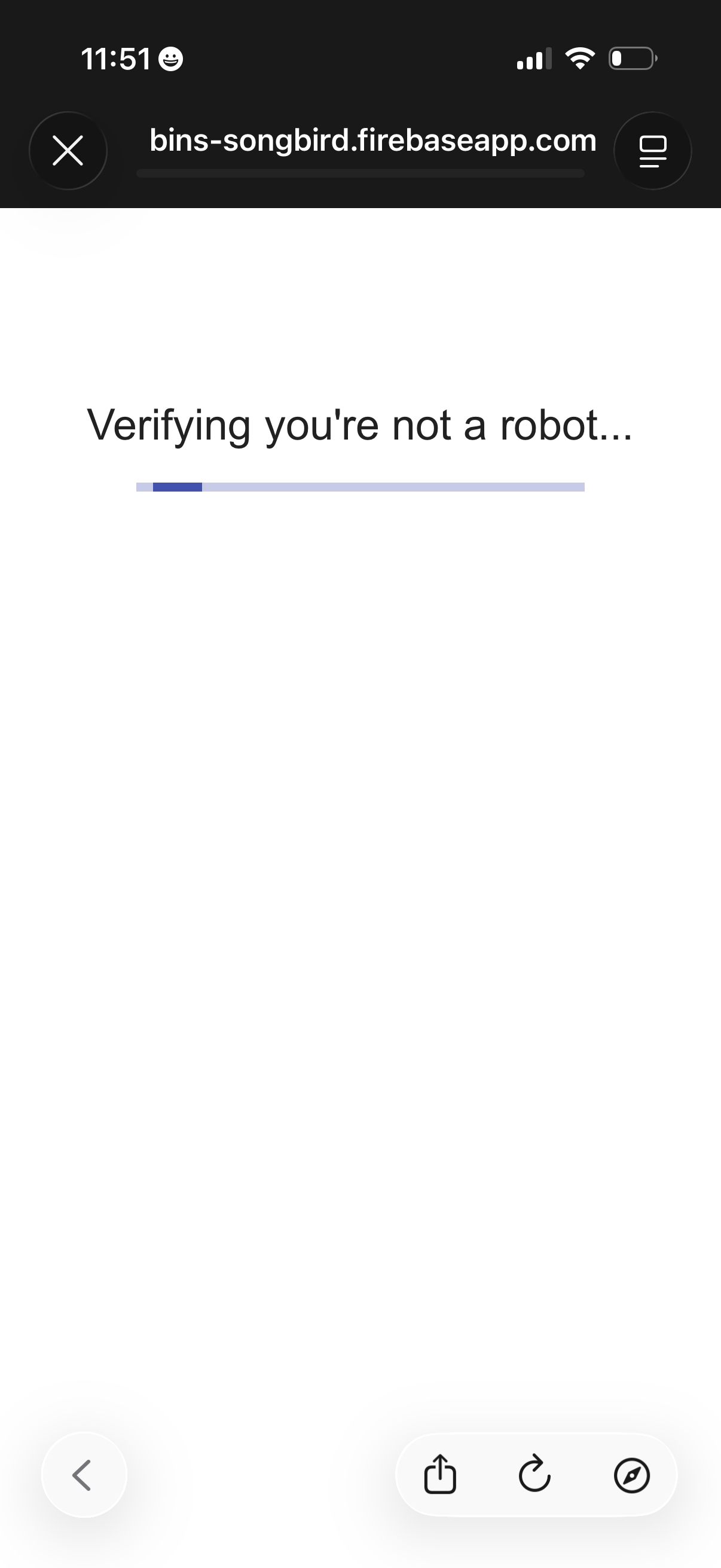The height and width of the screenshot is (1568, 721).
Task: Share this page
Action: (x=440, y=1475)
